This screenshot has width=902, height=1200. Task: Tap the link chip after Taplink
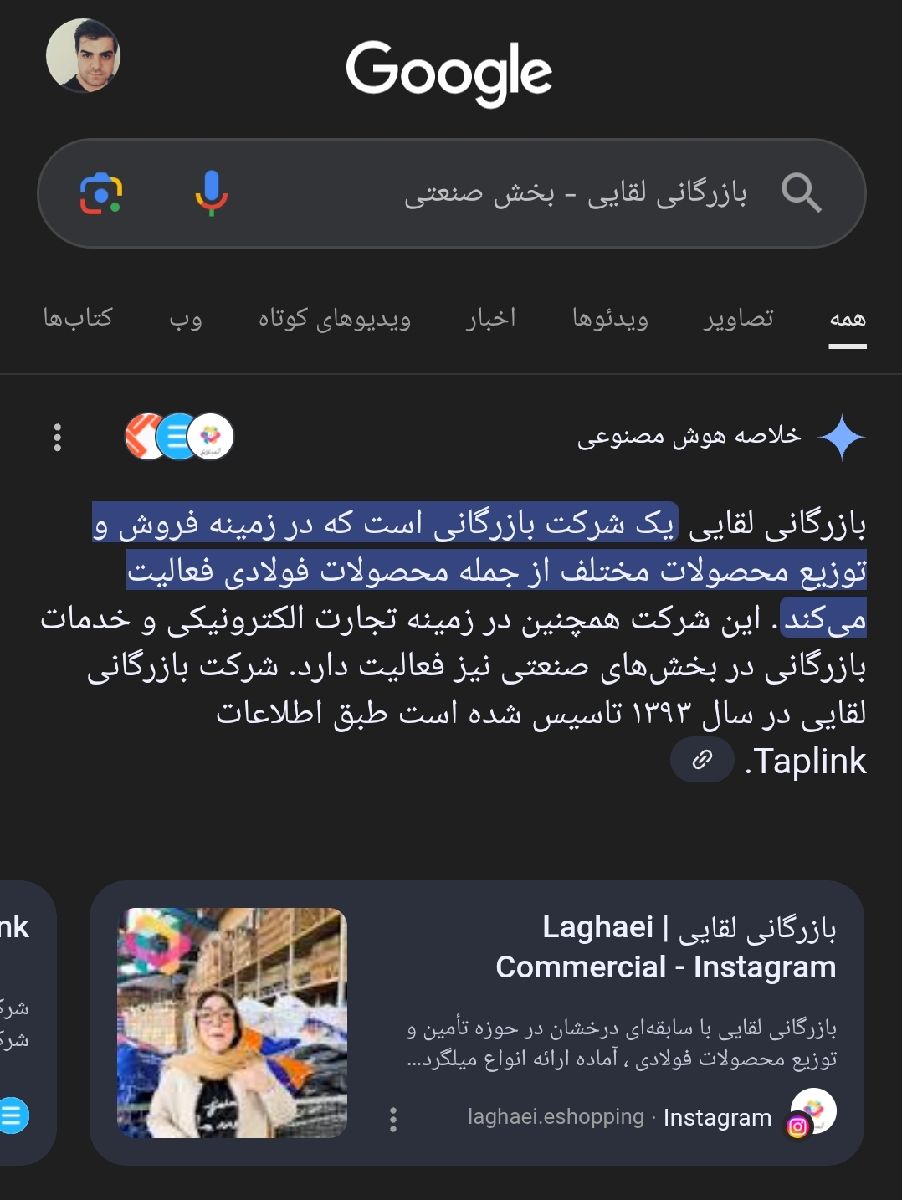(702, 761)
